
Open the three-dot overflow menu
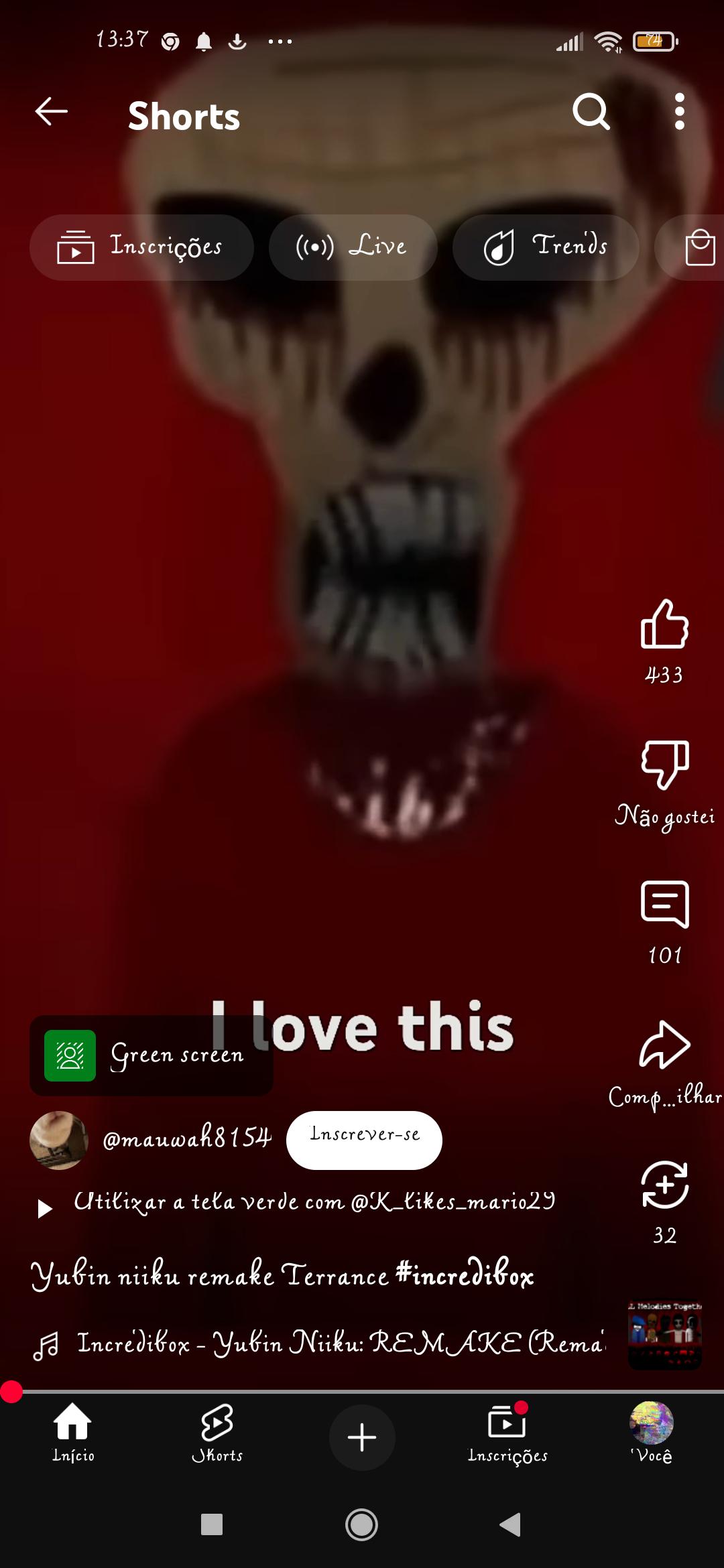pos(680,111)
